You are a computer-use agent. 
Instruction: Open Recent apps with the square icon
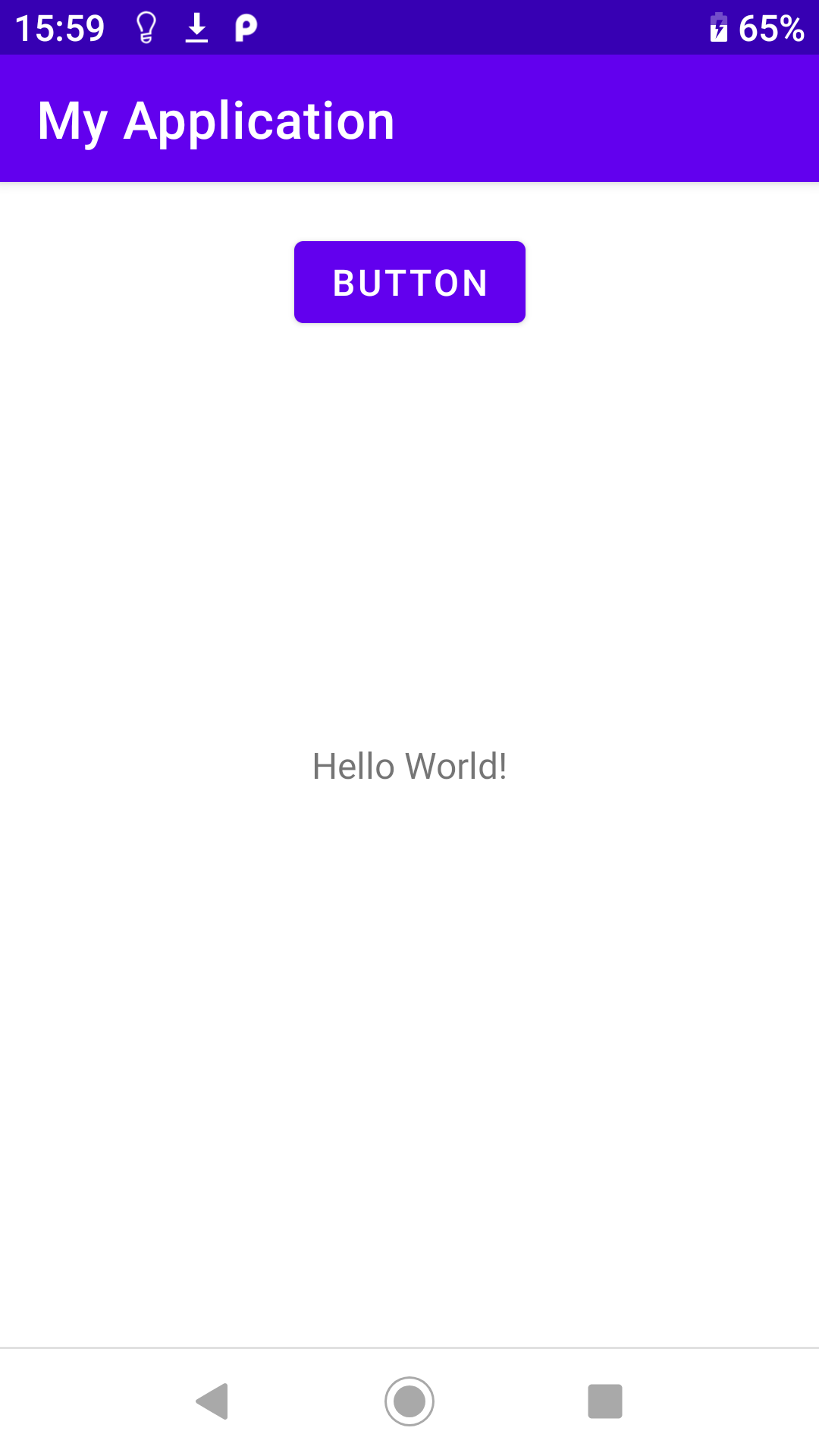click(x=603, y=1401)
